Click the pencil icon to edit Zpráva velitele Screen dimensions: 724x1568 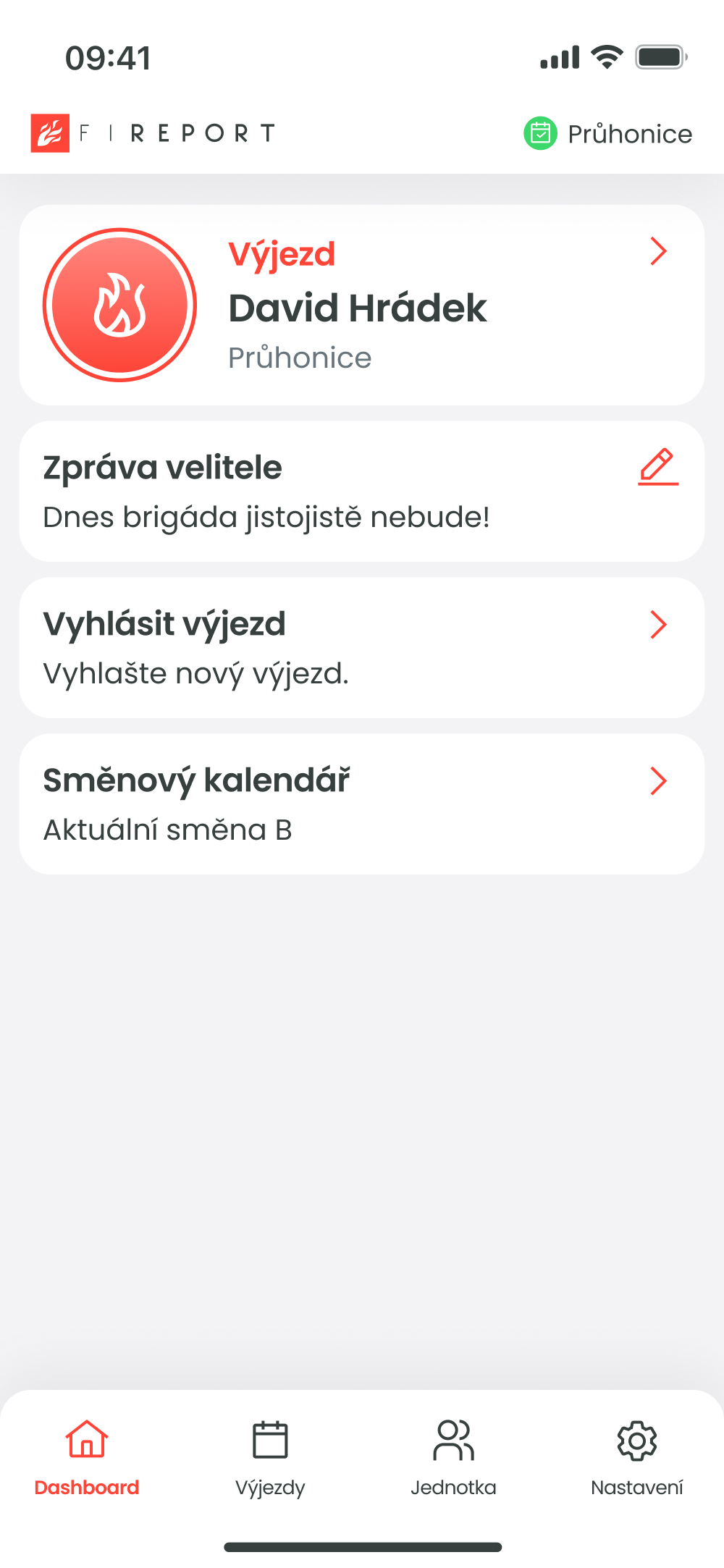[657, 467]
